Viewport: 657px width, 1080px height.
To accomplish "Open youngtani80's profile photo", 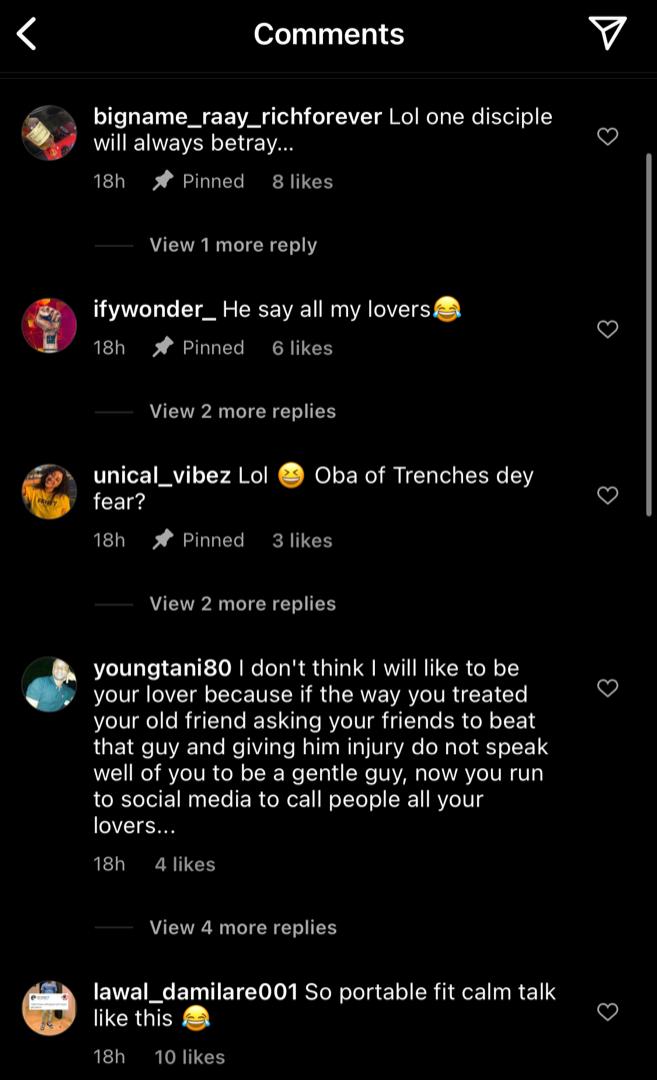I will 49,685.
